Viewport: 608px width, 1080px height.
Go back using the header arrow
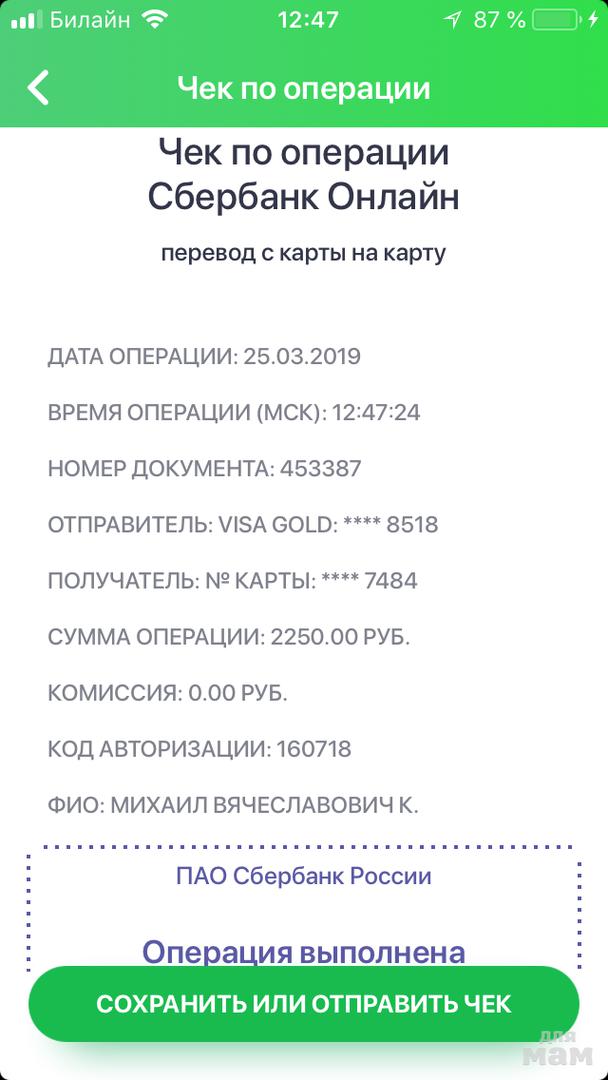coord(38,88)
